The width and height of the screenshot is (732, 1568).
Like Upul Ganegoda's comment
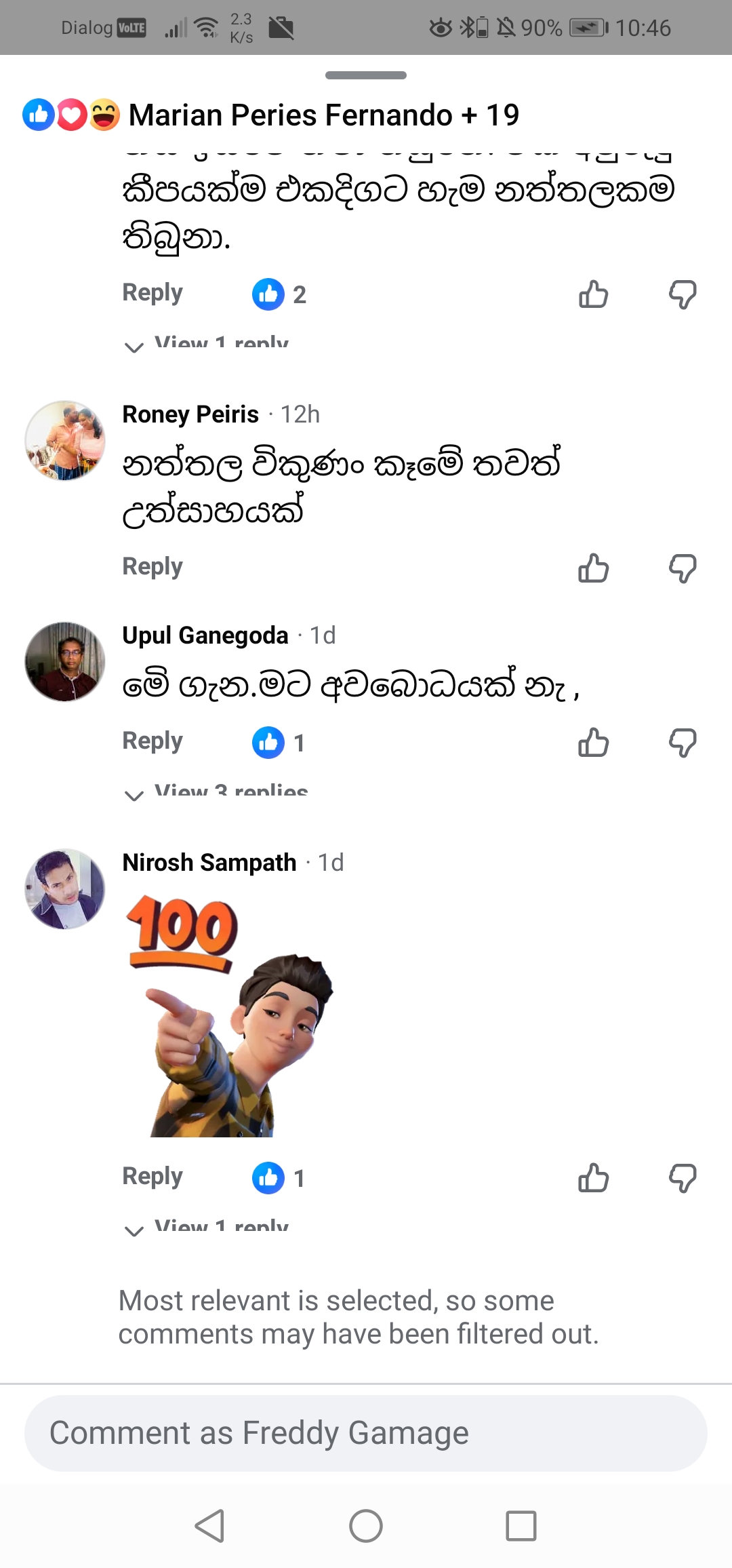(x=593, y=743)
